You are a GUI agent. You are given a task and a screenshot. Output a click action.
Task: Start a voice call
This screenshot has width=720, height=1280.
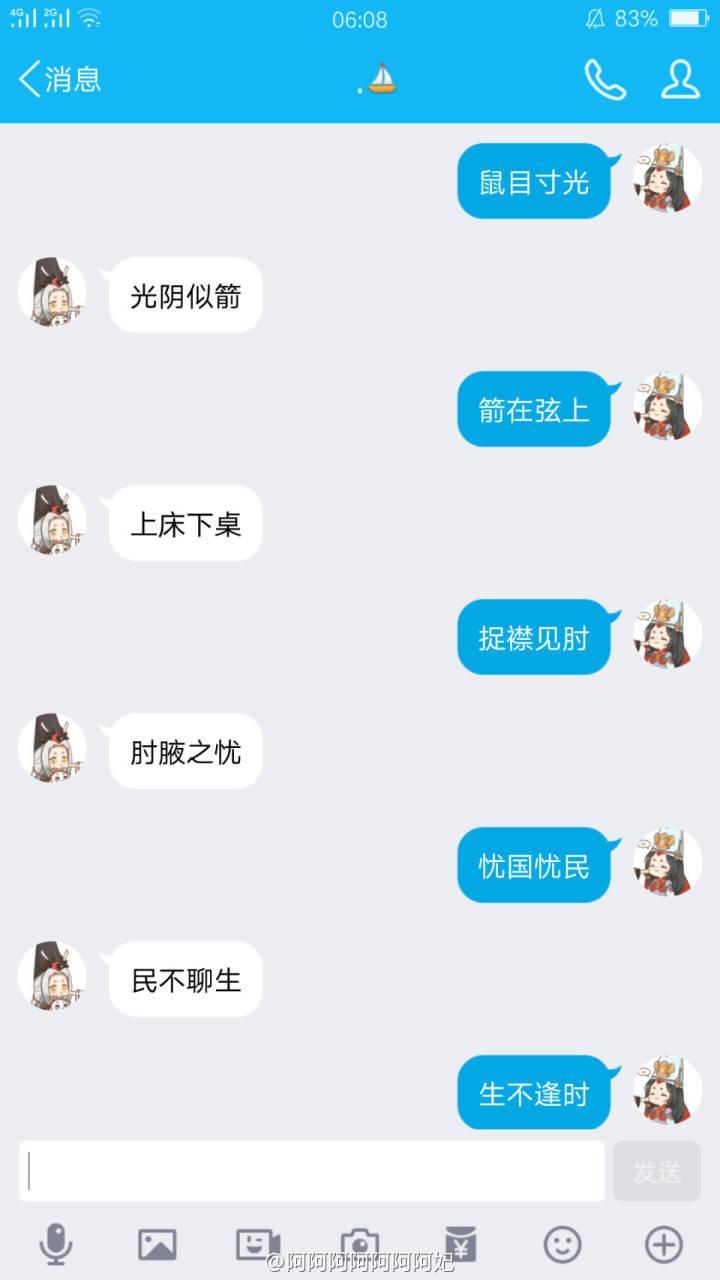pos(605,80)
